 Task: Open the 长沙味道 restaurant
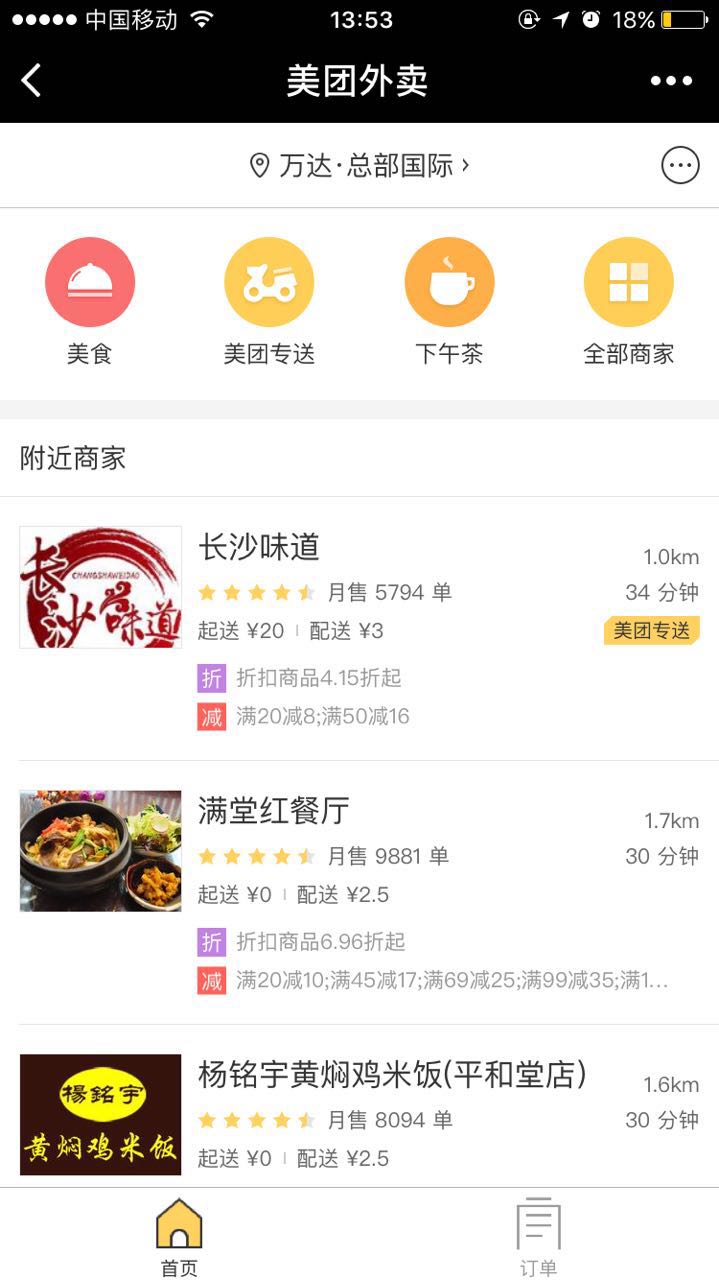[x=359, y=629]
